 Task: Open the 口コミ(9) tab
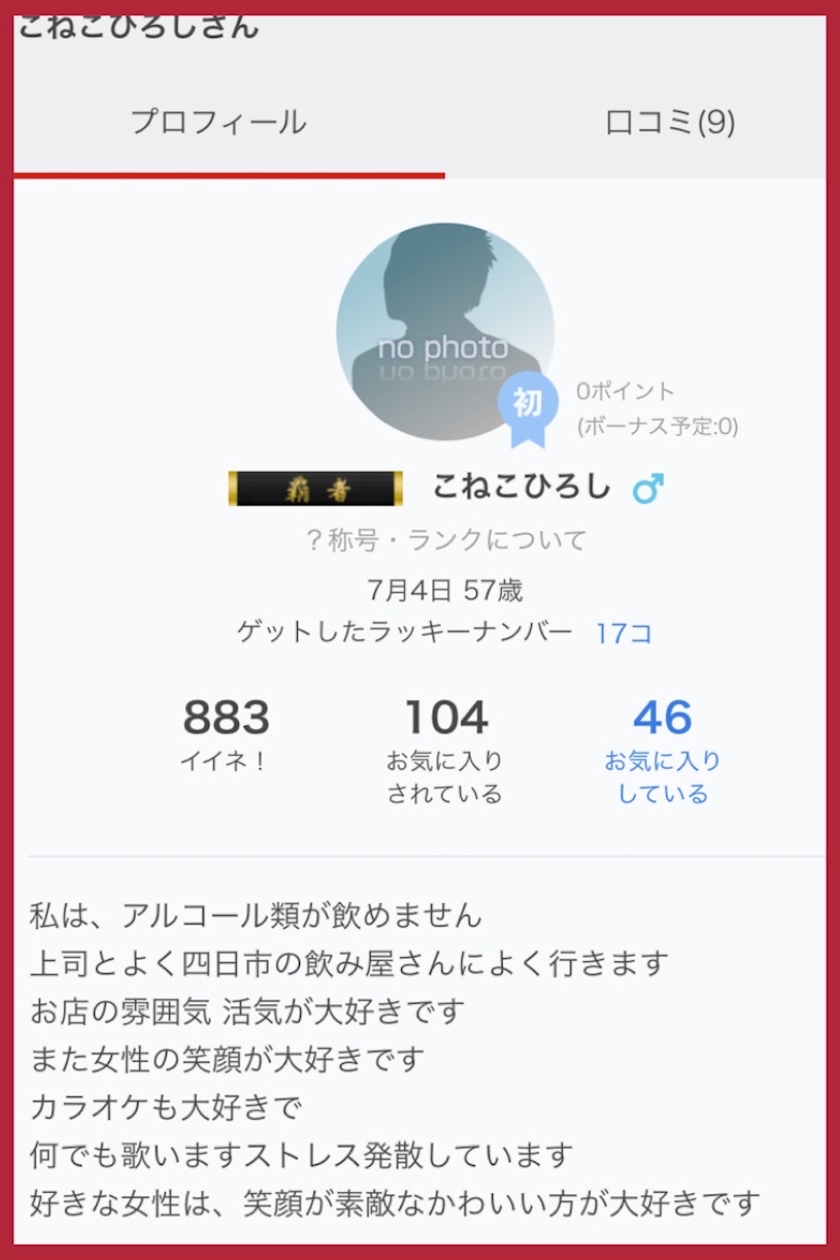(670, 123)
